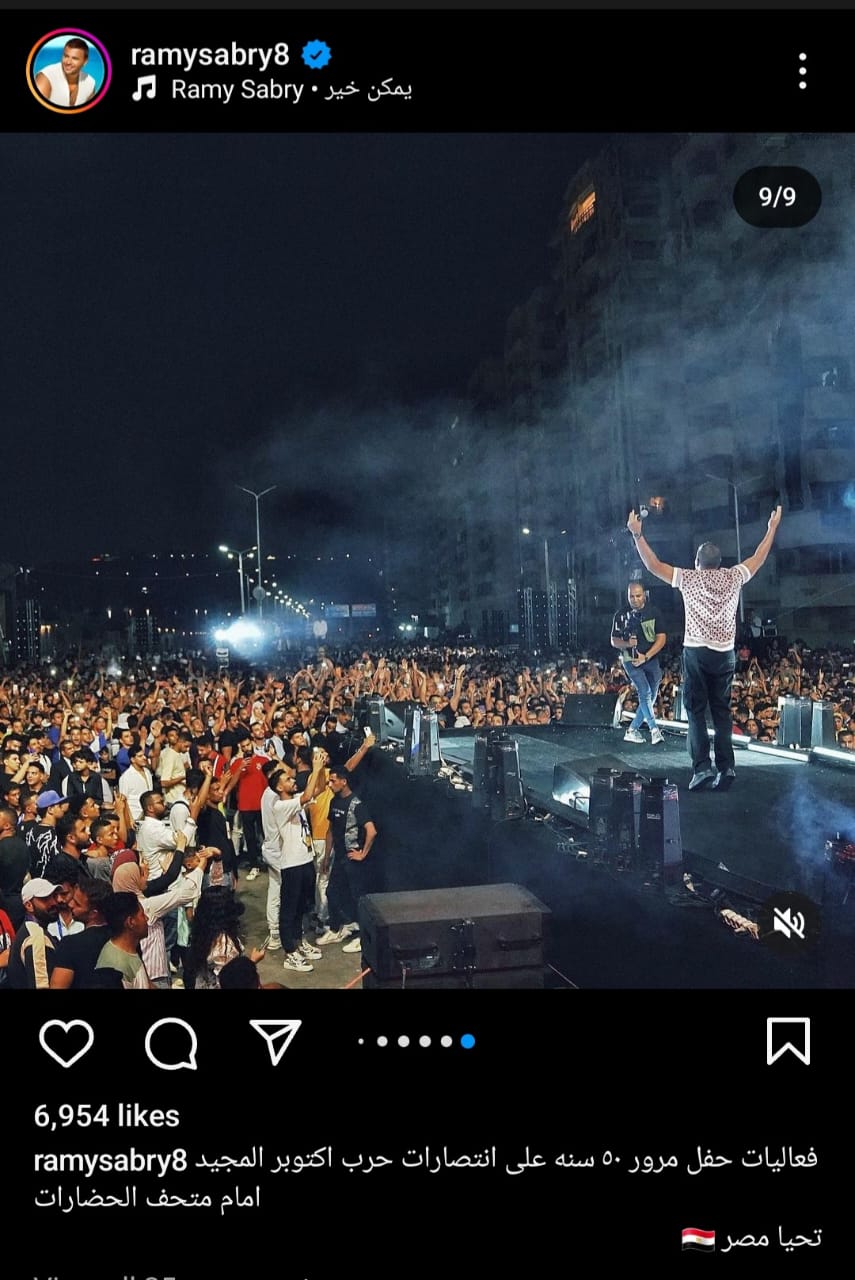This screenshot has height=1280, width=855.
Task: Open ramysabry8's profile picture story
Action: click(69, 71)
